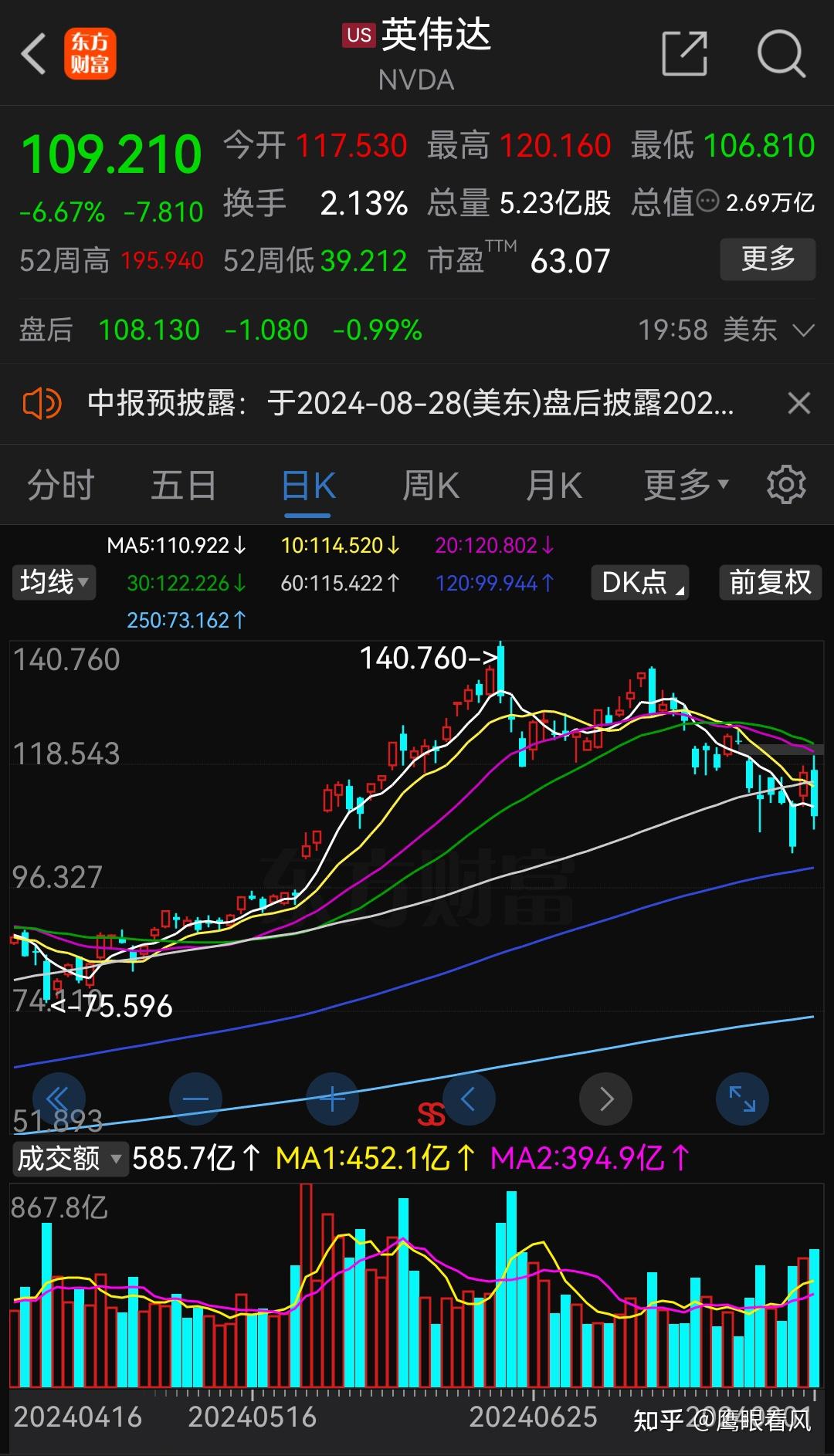Viewport: 834px width, 1456px height.
Task: Toggle 前复权 price adjustment mode
Action: click(769, 583)
